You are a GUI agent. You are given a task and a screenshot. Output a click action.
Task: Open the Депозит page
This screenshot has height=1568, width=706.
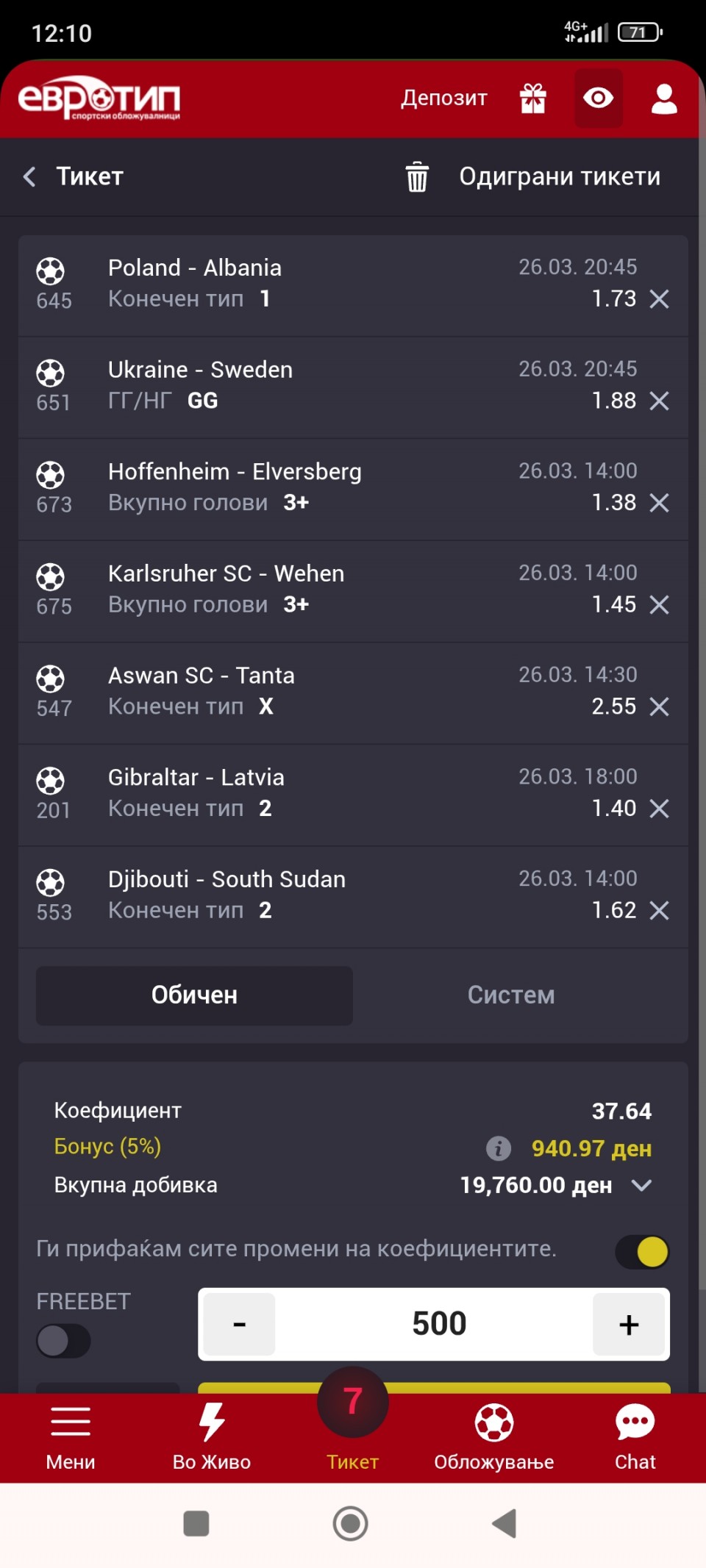[x=444, y=98]
